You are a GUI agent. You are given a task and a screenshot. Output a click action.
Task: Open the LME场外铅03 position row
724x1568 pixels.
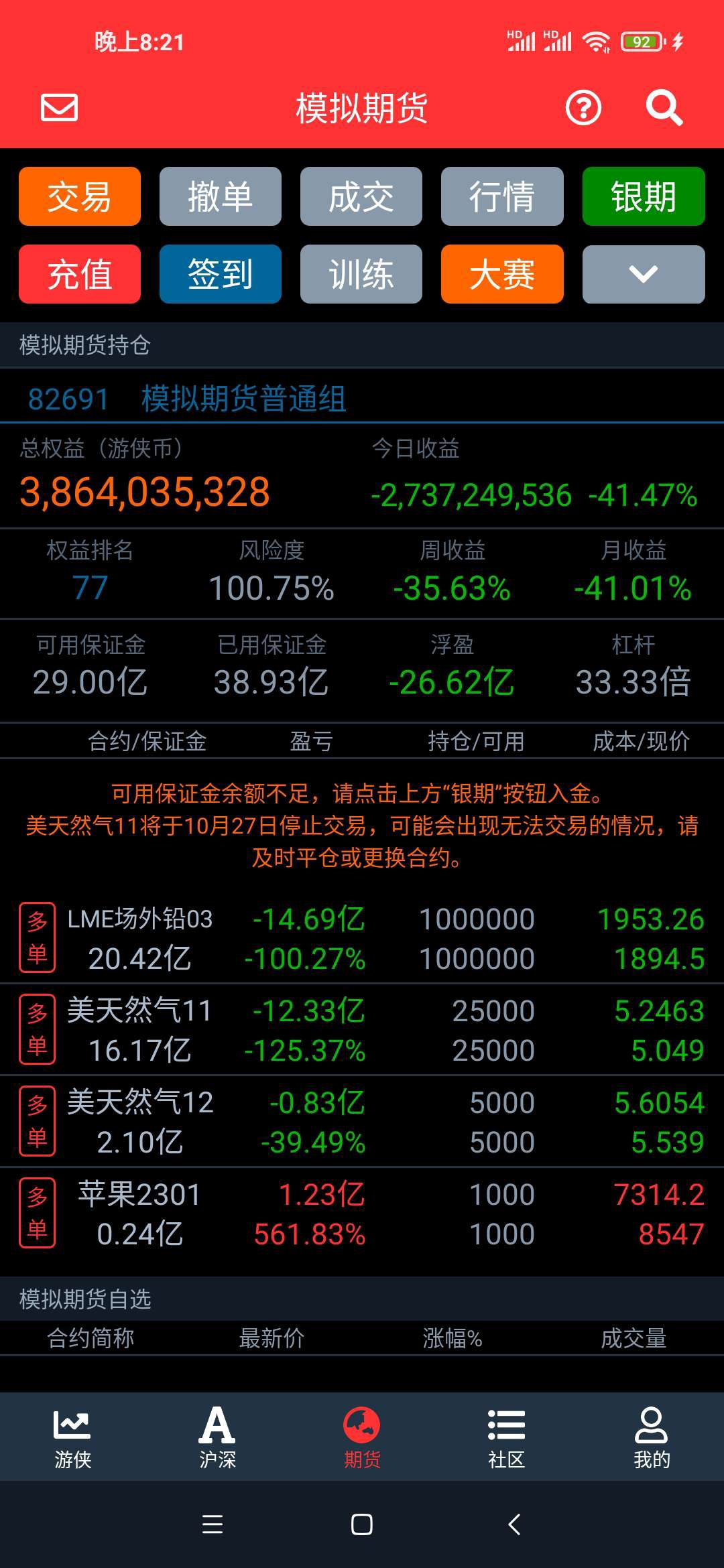point(362,938)
